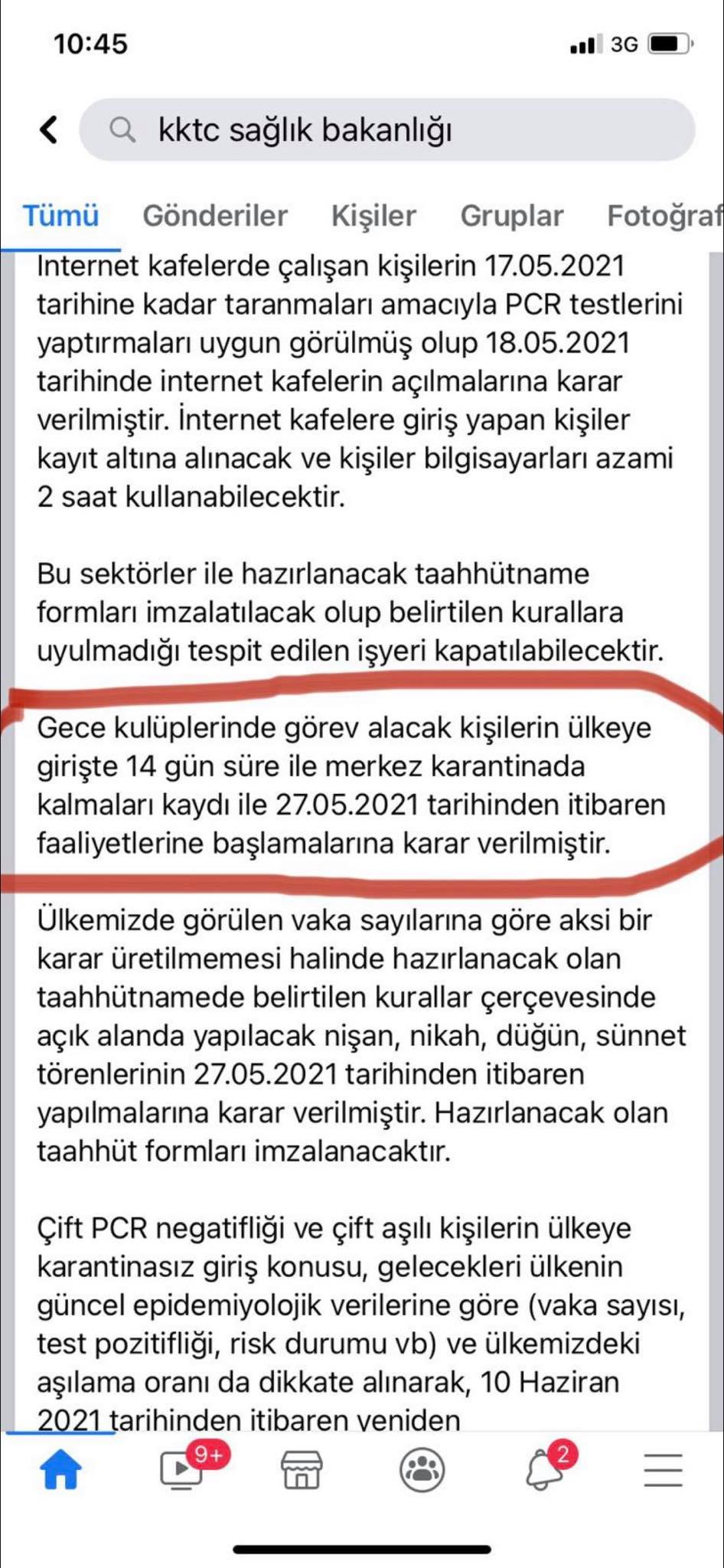Open the hamburger menu
Image resolution: width=724 pixels, height=1568 pixels.
[663, 1469]
